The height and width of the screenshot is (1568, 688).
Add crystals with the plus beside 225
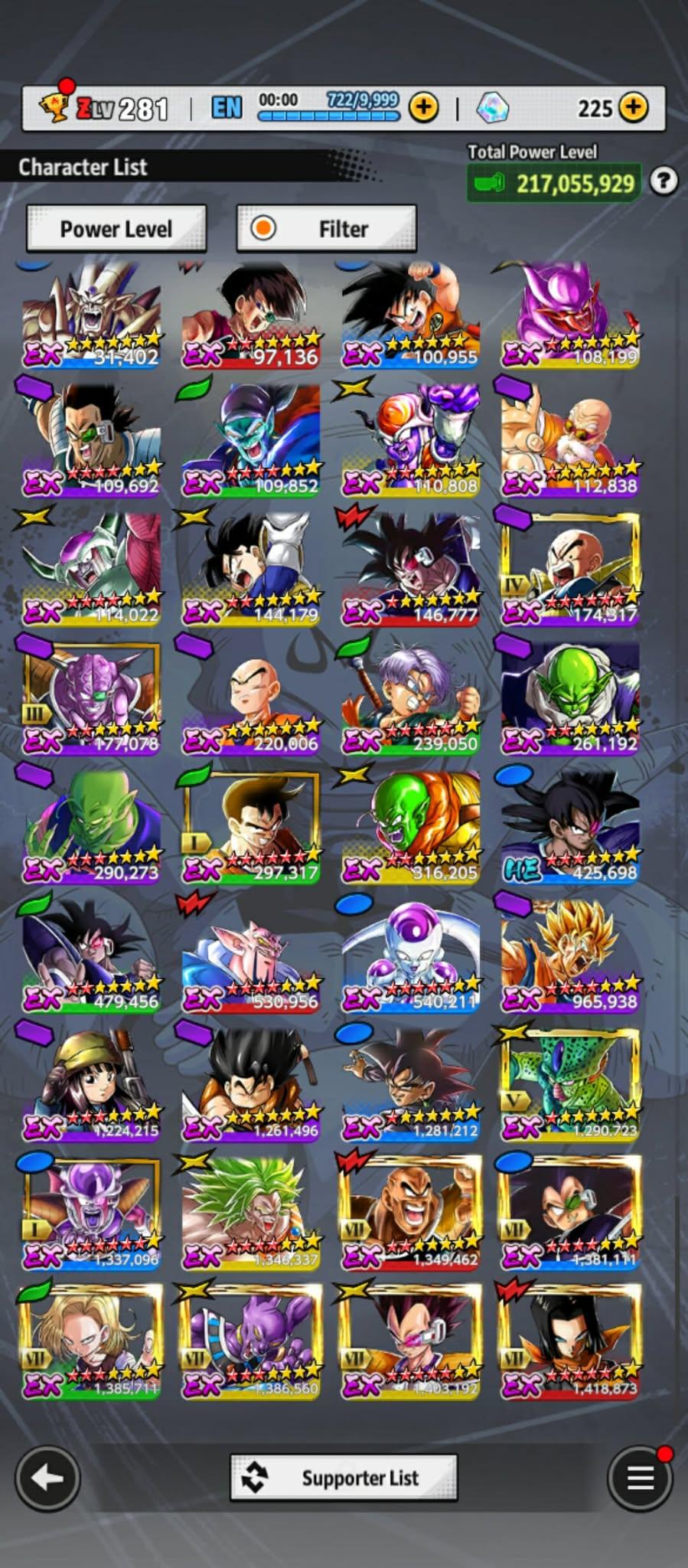click(633, 108)
